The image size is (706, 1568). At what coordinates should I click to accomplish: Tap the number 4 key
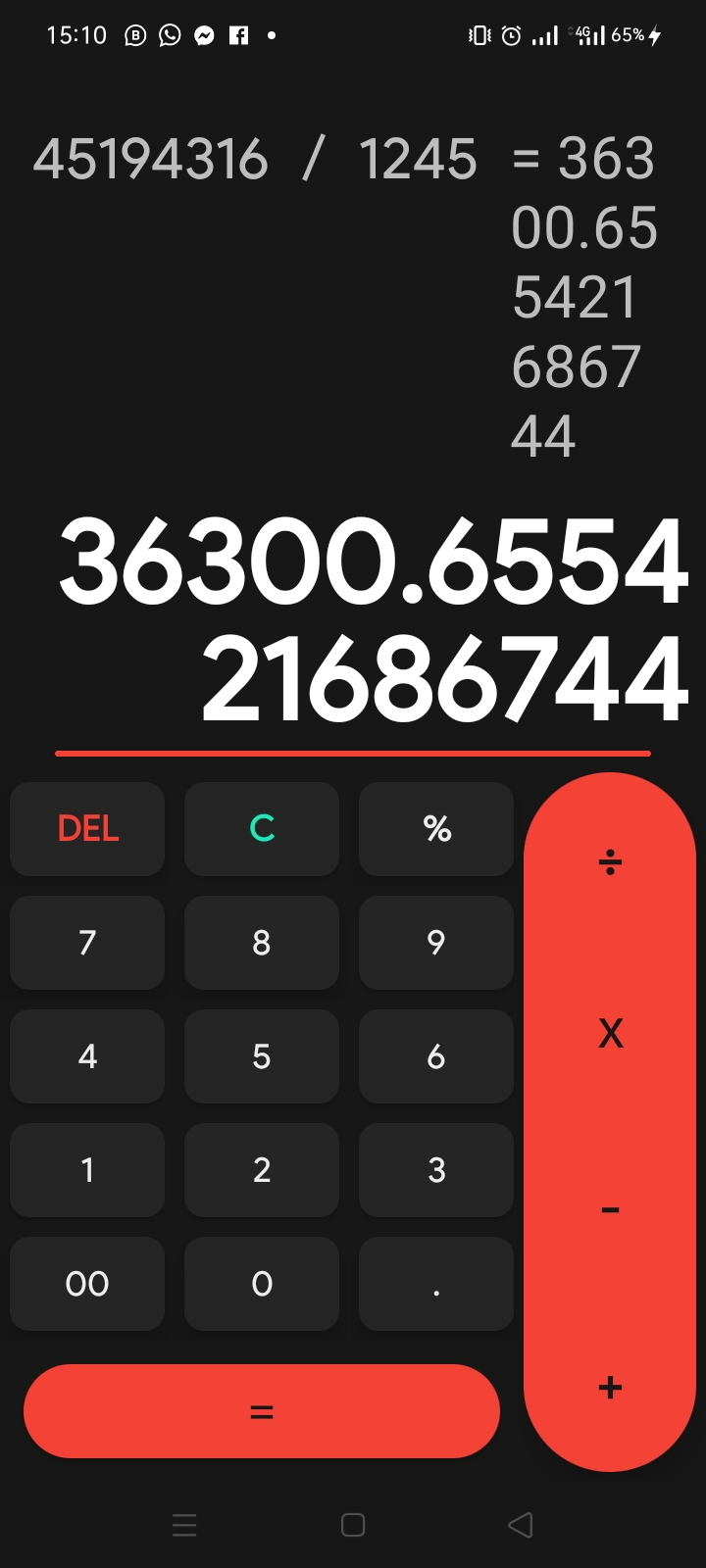click(87, 1056)
